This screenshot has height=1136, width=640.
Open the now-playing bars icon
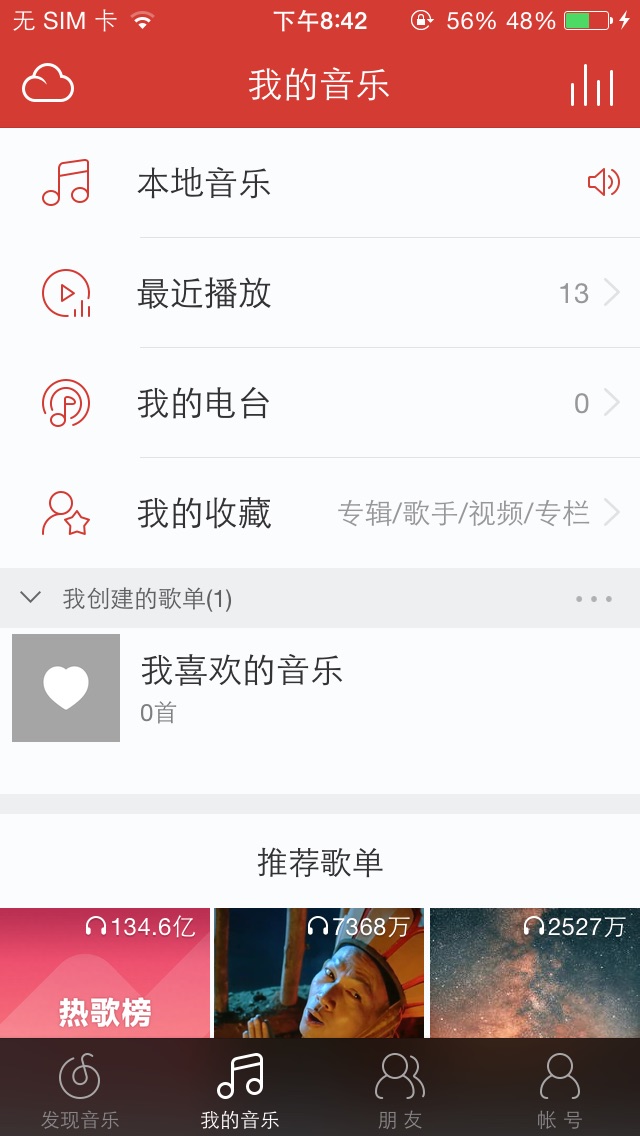592,85
